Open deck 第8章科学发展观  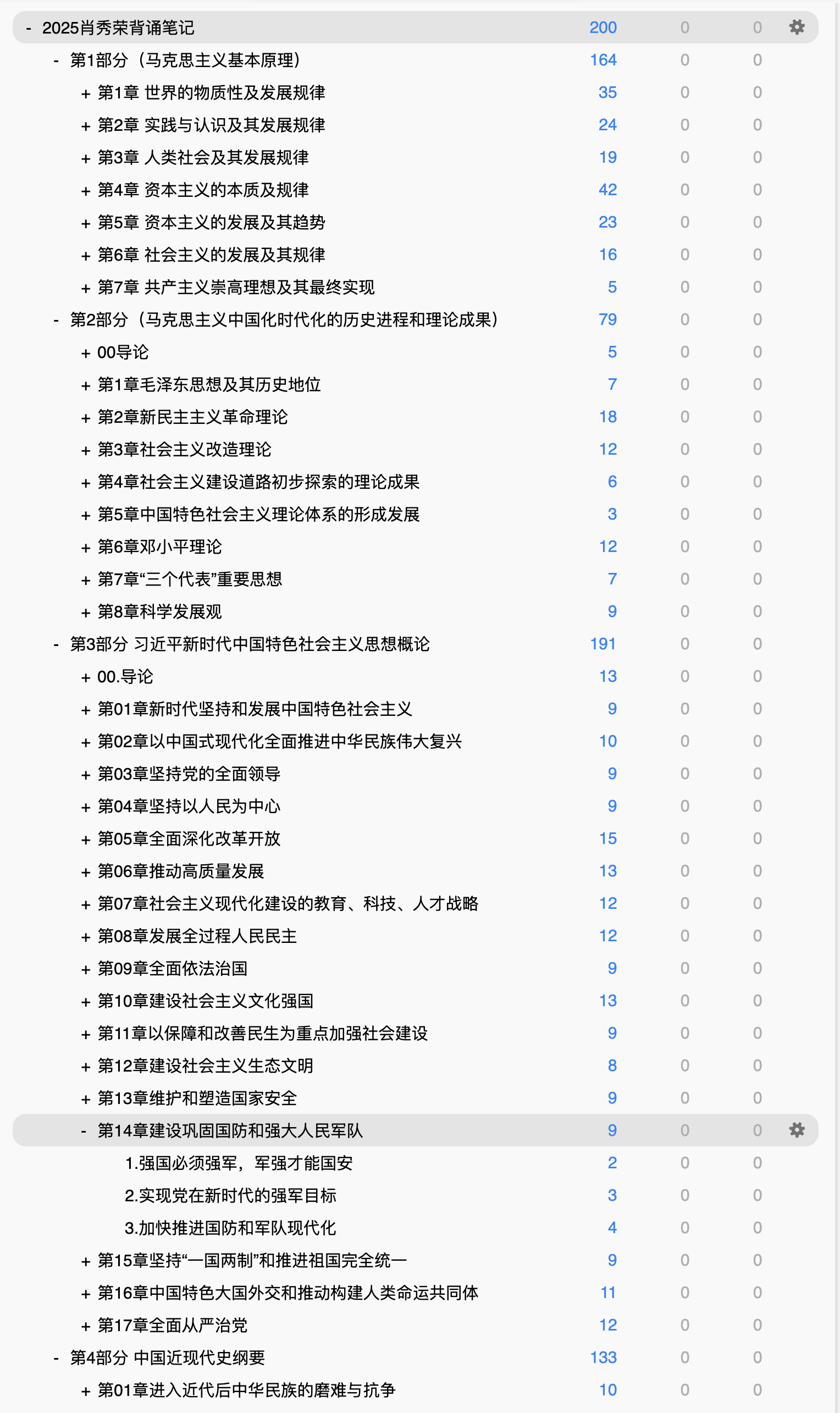(x=159, y=611)
